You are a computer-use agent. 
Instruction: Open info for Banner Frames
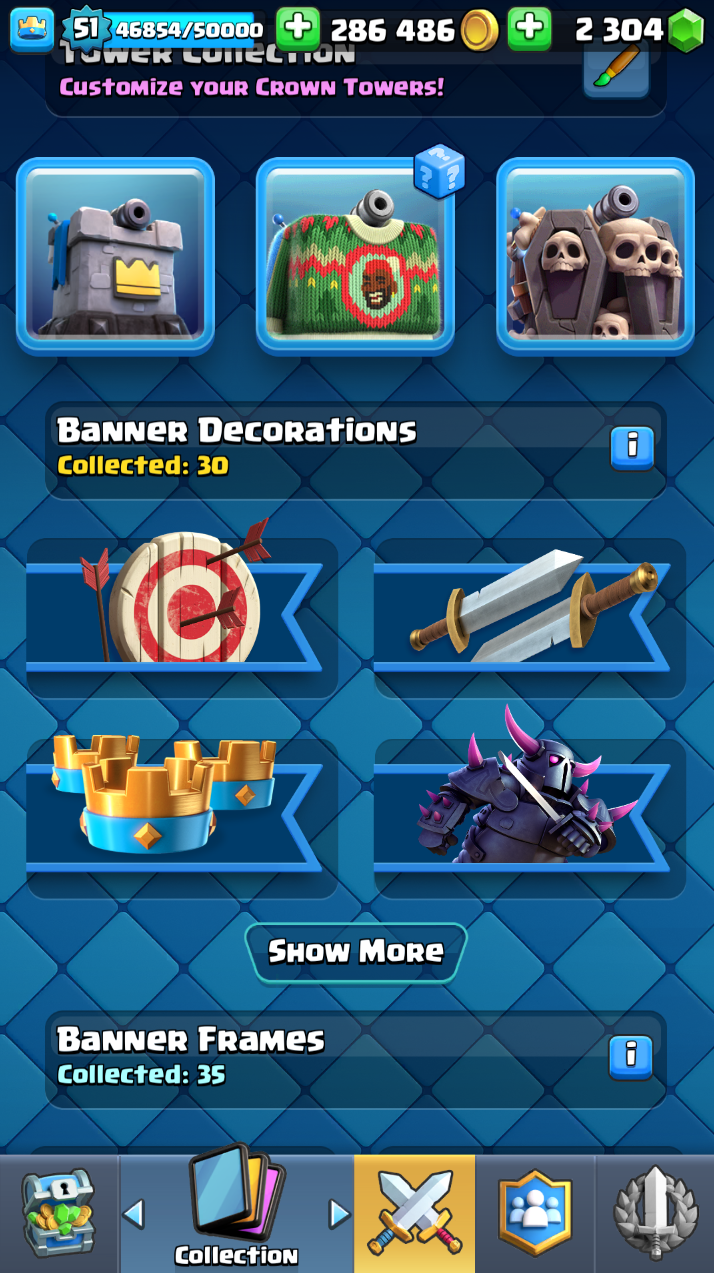pyautogui.click(x=631, y=1057)
